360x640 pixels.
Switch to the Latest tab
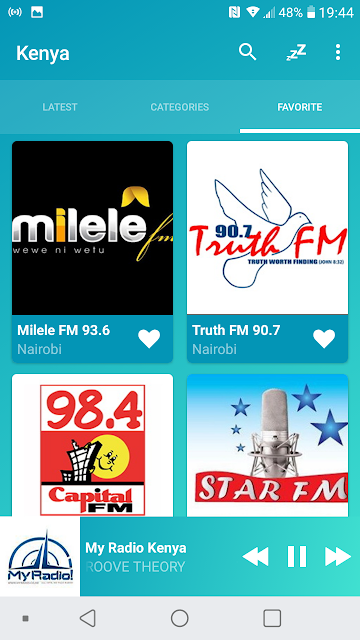[60, 107]
